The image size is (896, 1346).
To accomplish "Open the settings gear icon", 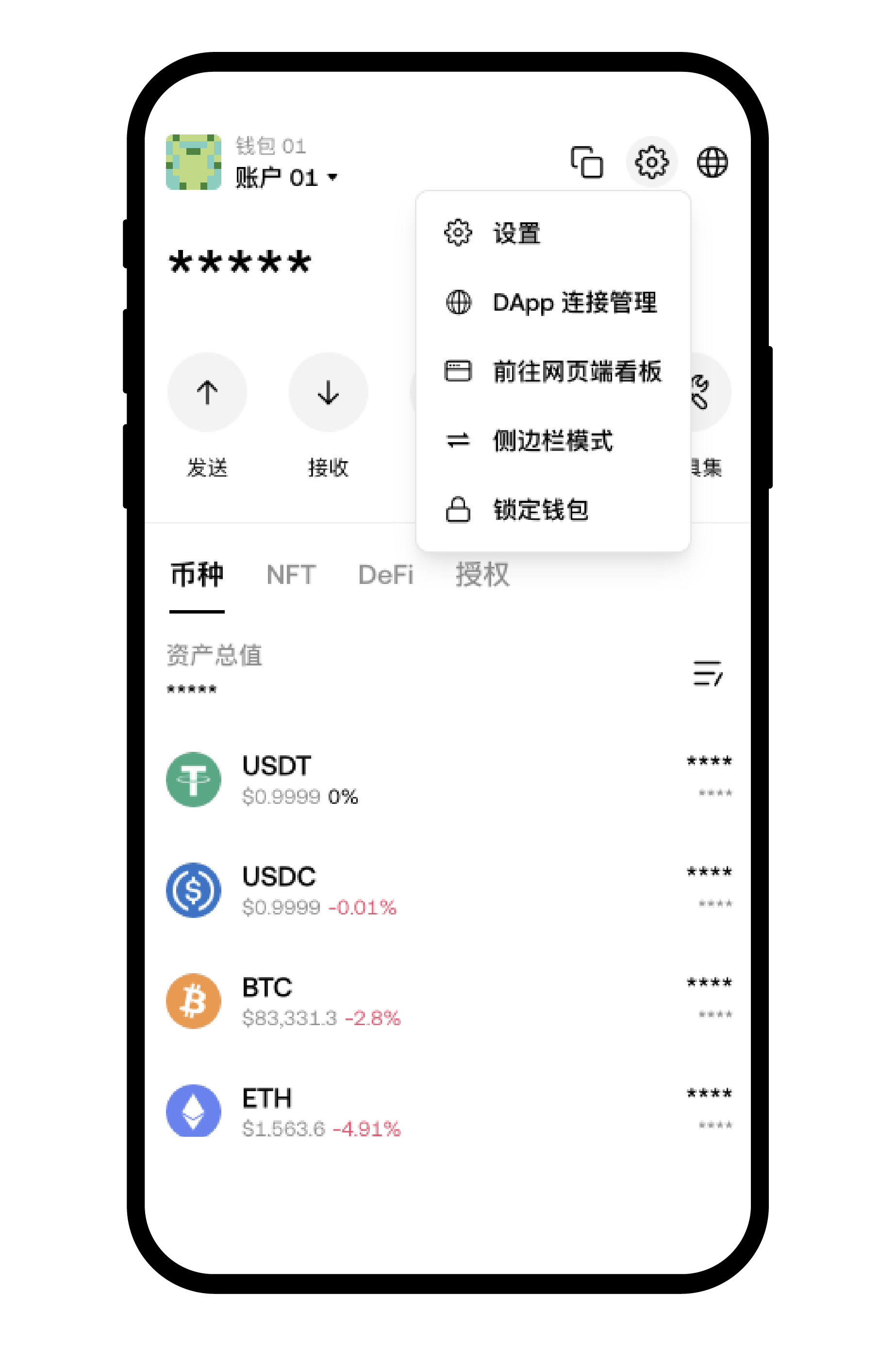I will click(x=651, y=162).
